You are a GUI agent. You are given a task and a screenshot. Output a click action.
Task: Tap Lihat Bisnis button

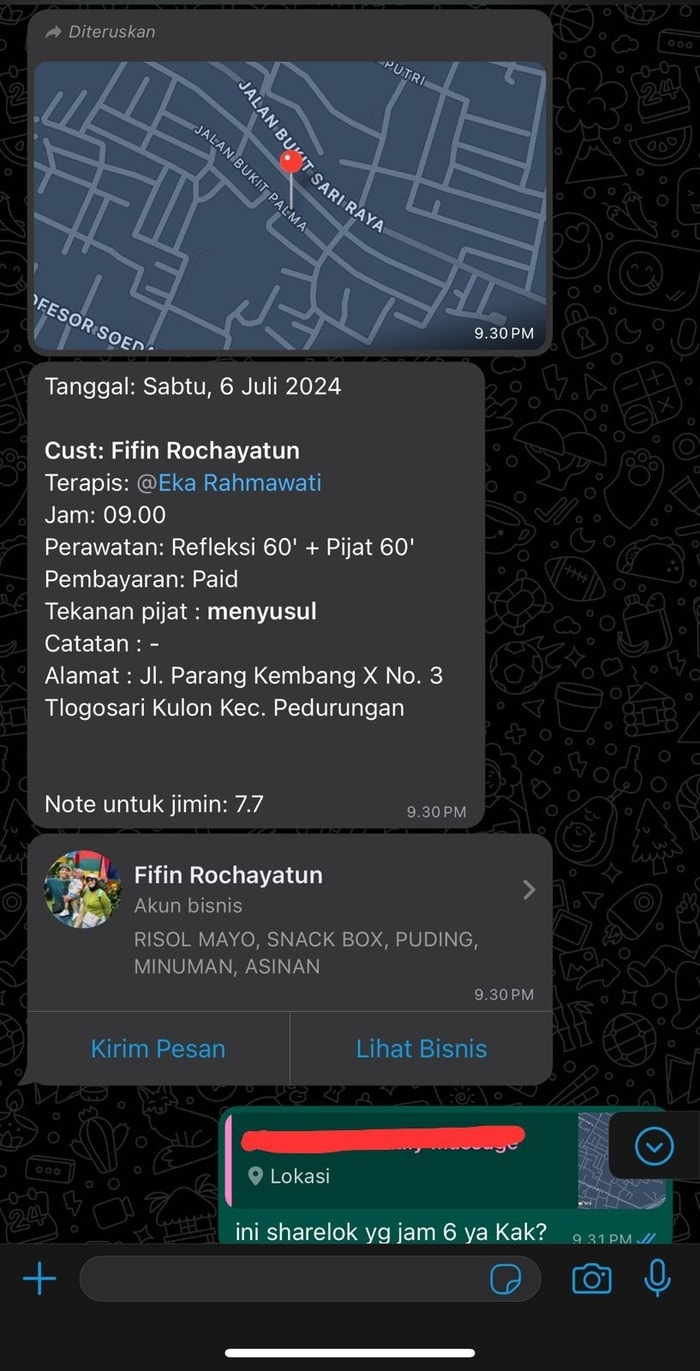[x=421, y=1049]
